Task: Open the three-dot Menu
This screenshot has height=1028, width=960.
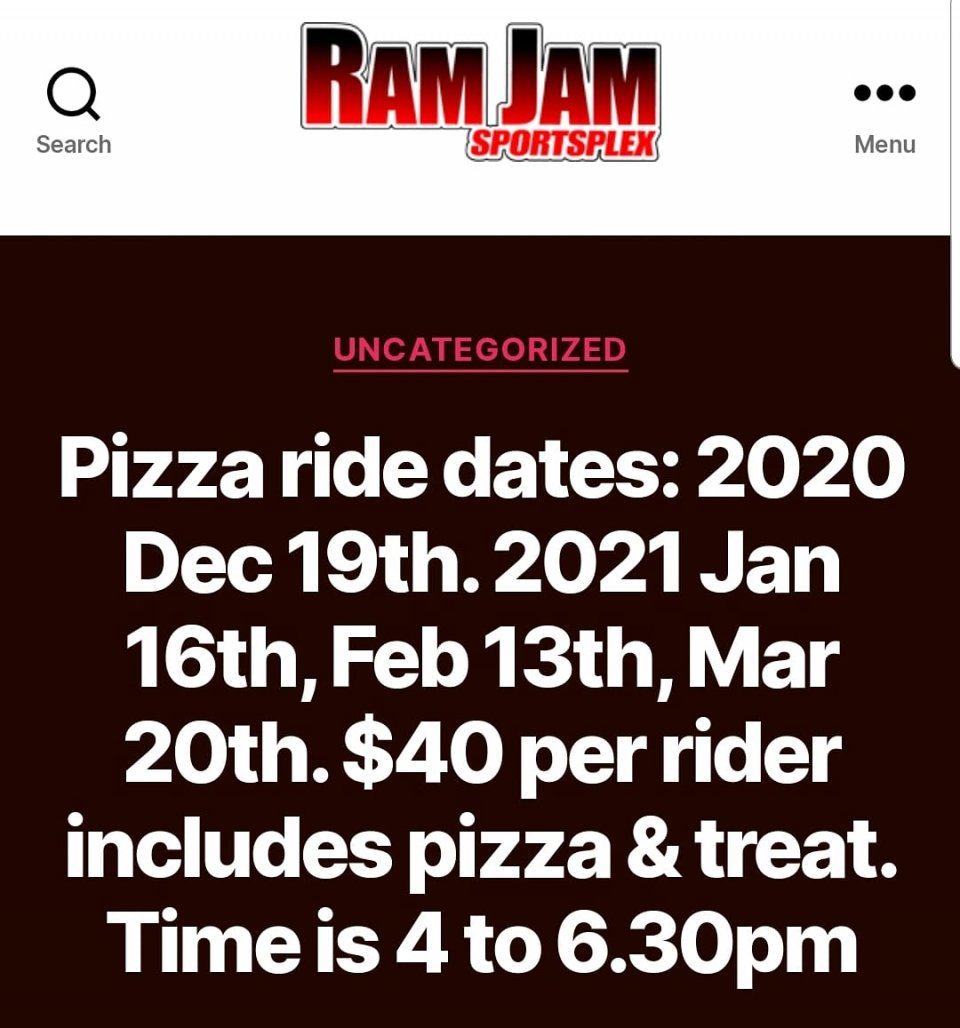Action: 884,110
